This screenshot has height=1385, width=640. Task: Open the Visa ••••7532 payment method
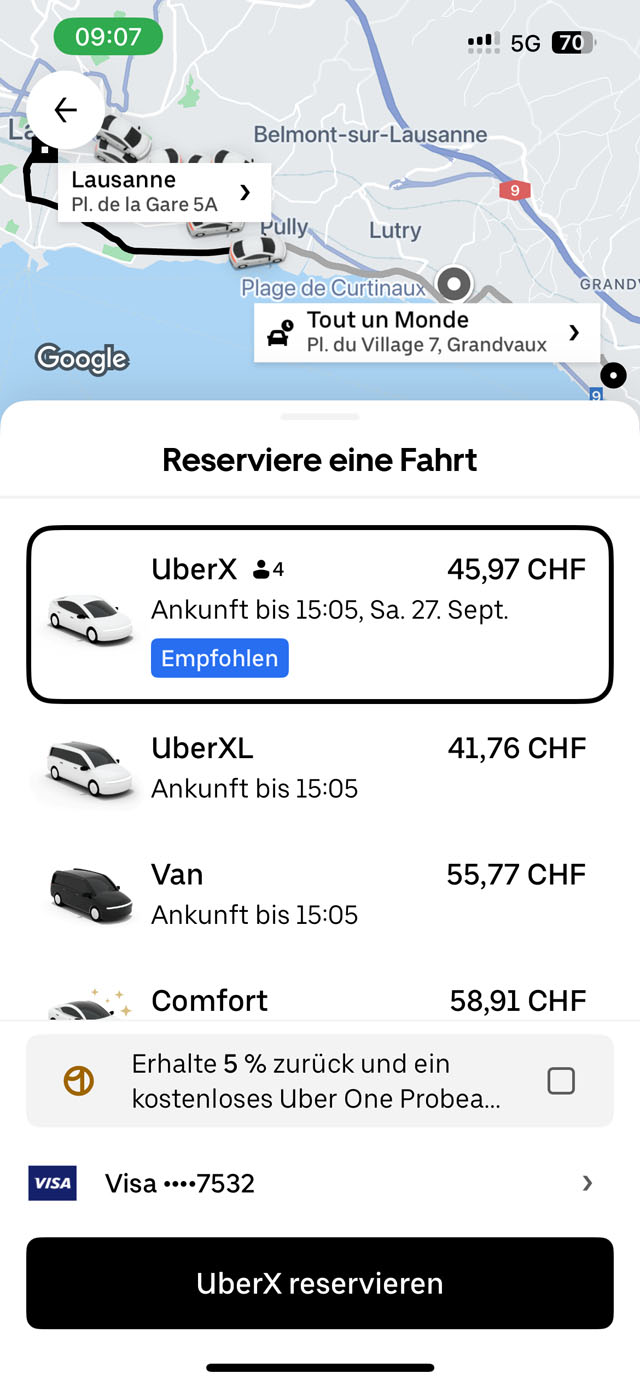tap(319, 1184)
